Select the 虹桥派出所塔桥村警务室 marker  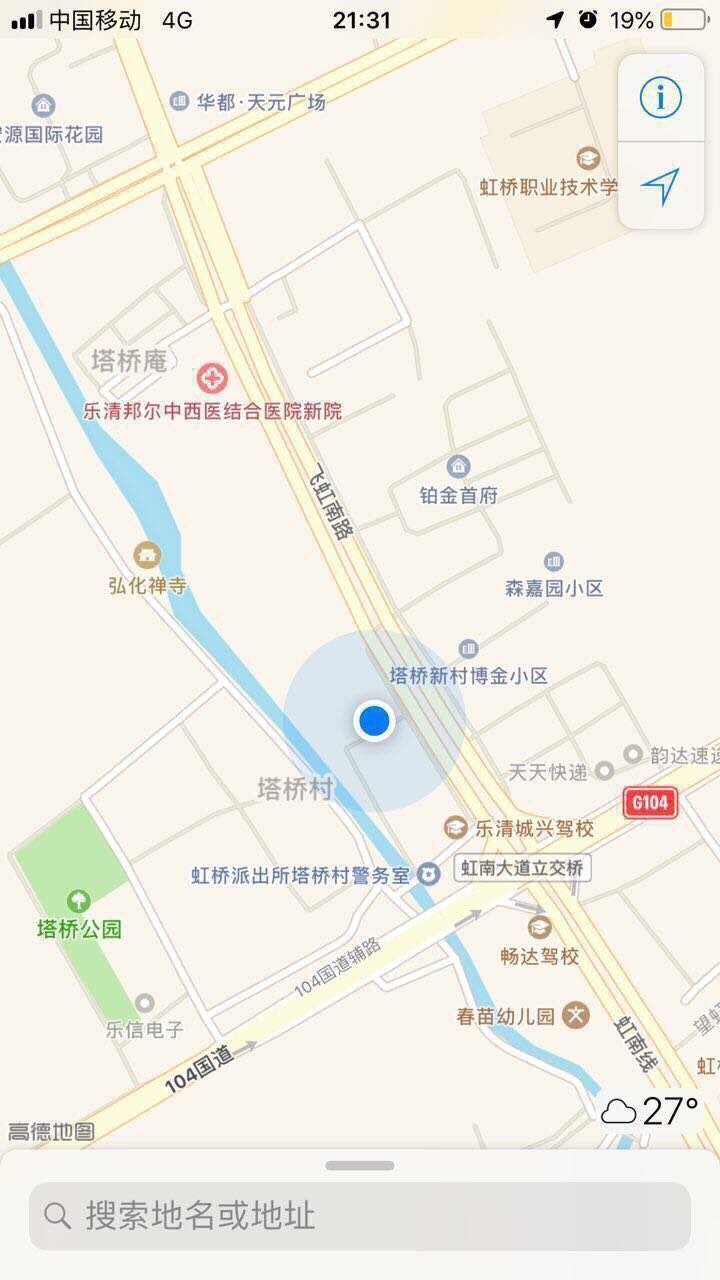(x=429, y=875)
